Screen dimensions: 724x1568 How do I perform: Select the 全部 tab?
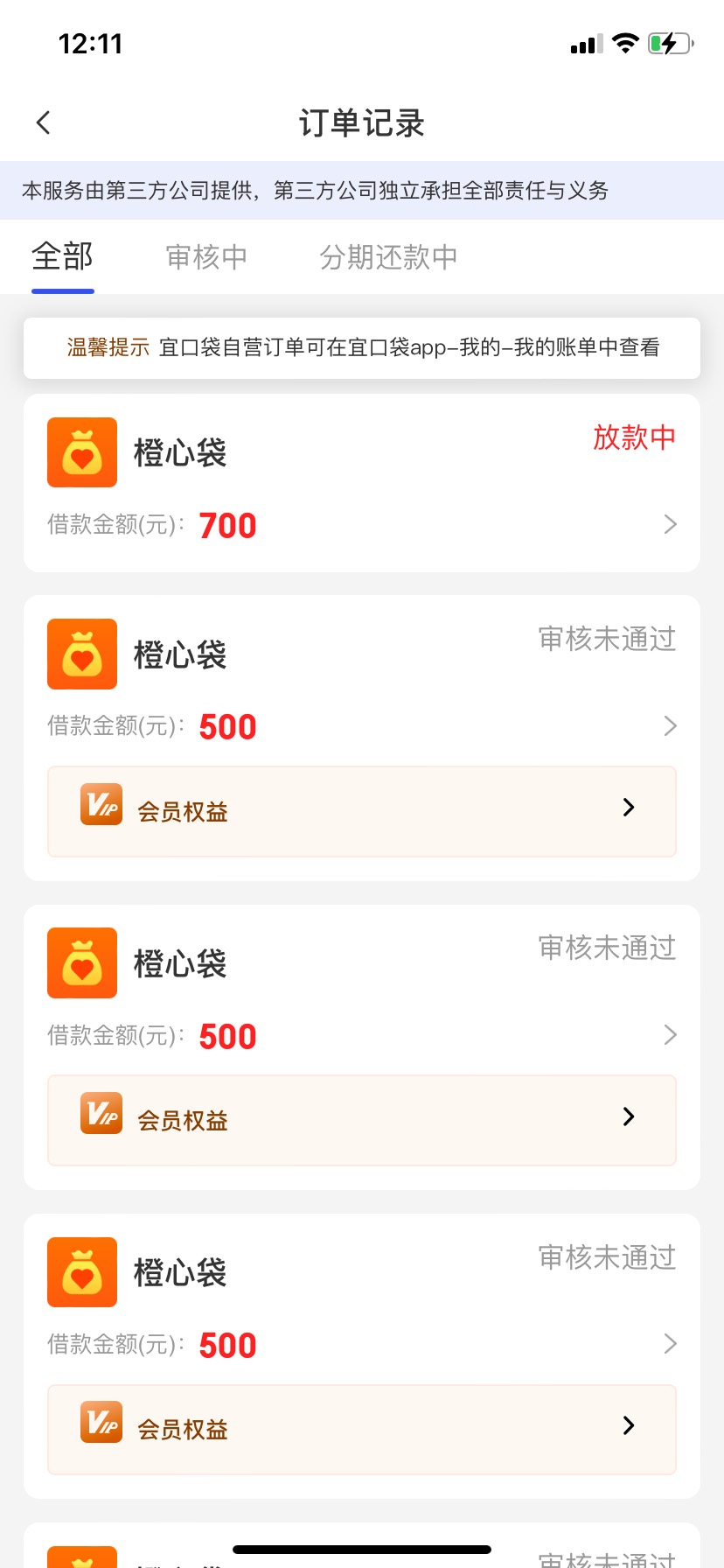click(x=62, y=257)
